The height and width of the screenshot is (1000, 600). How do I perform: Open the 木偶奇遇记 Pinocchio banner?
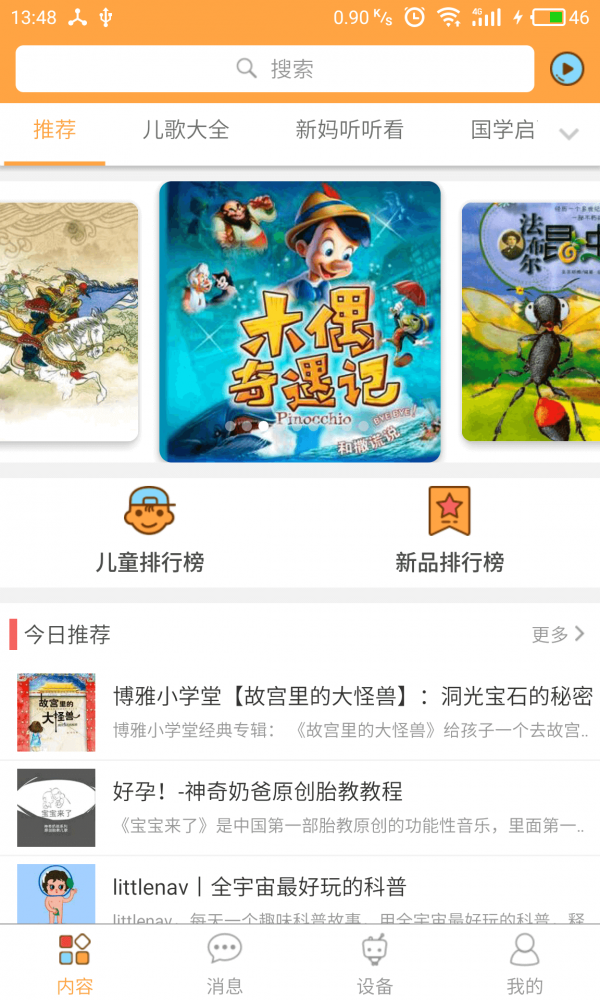coord(300,321)
